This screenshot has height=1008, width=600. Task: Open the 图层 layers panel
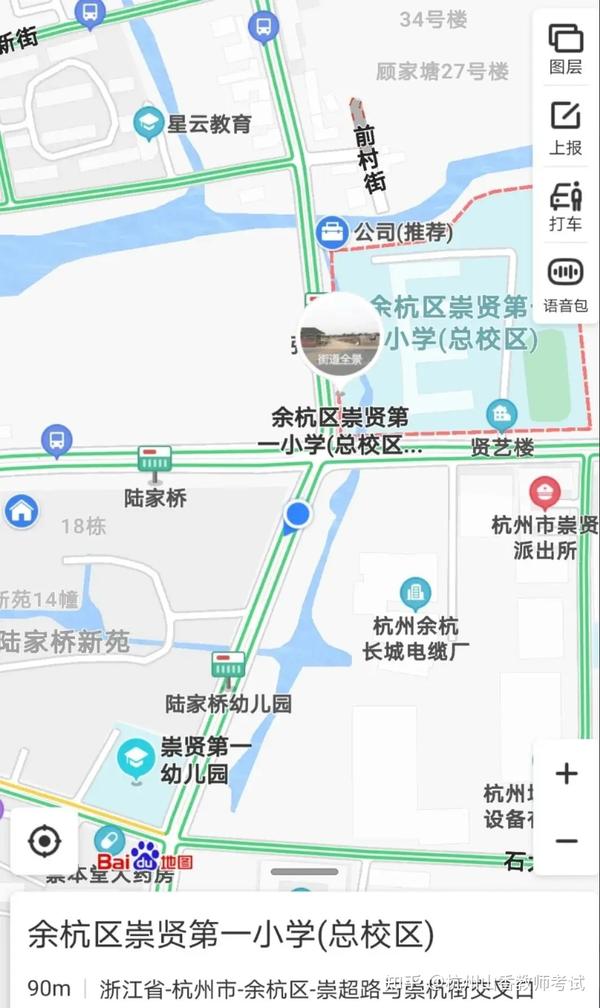pos(565,50)
